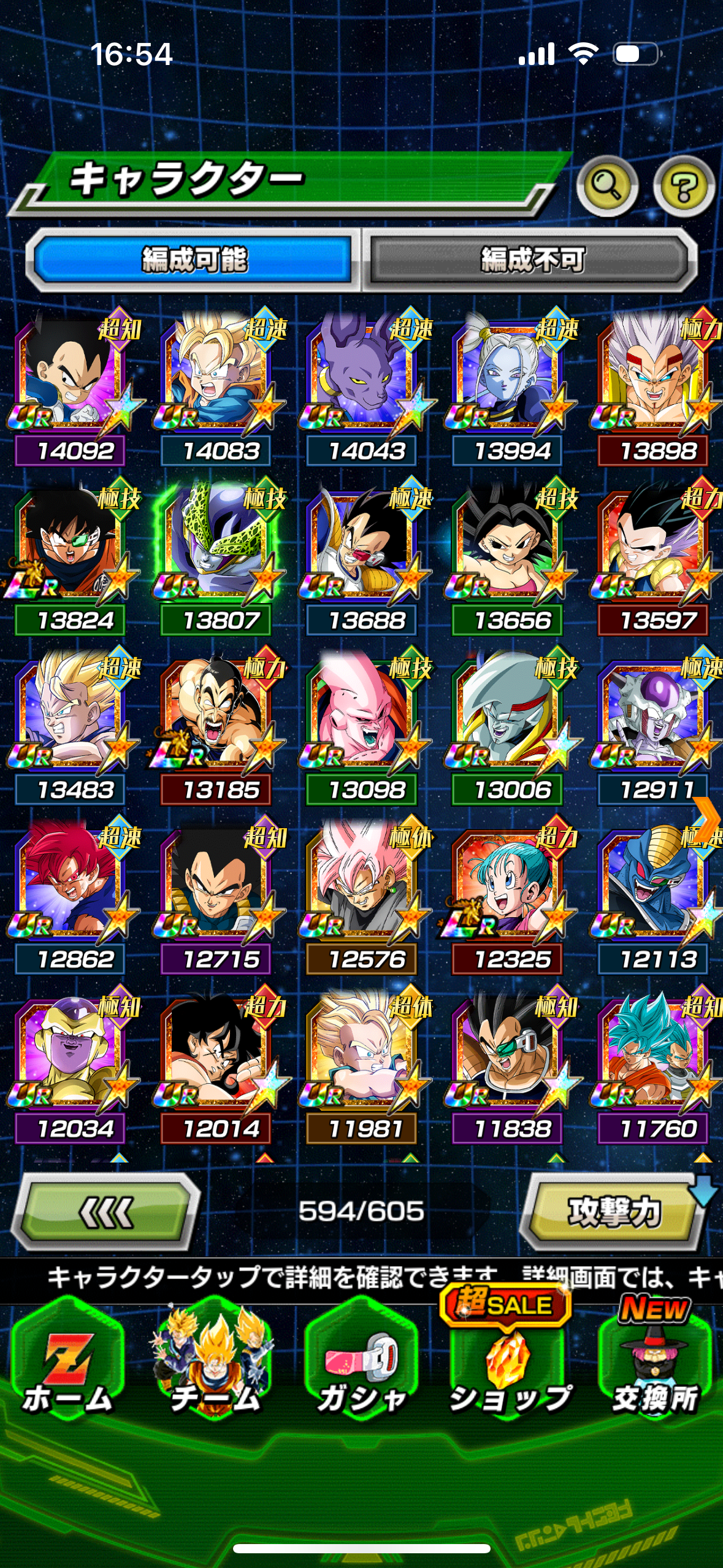Go to next page with orange arrow

pyautogui.click(x=707, y=819)
